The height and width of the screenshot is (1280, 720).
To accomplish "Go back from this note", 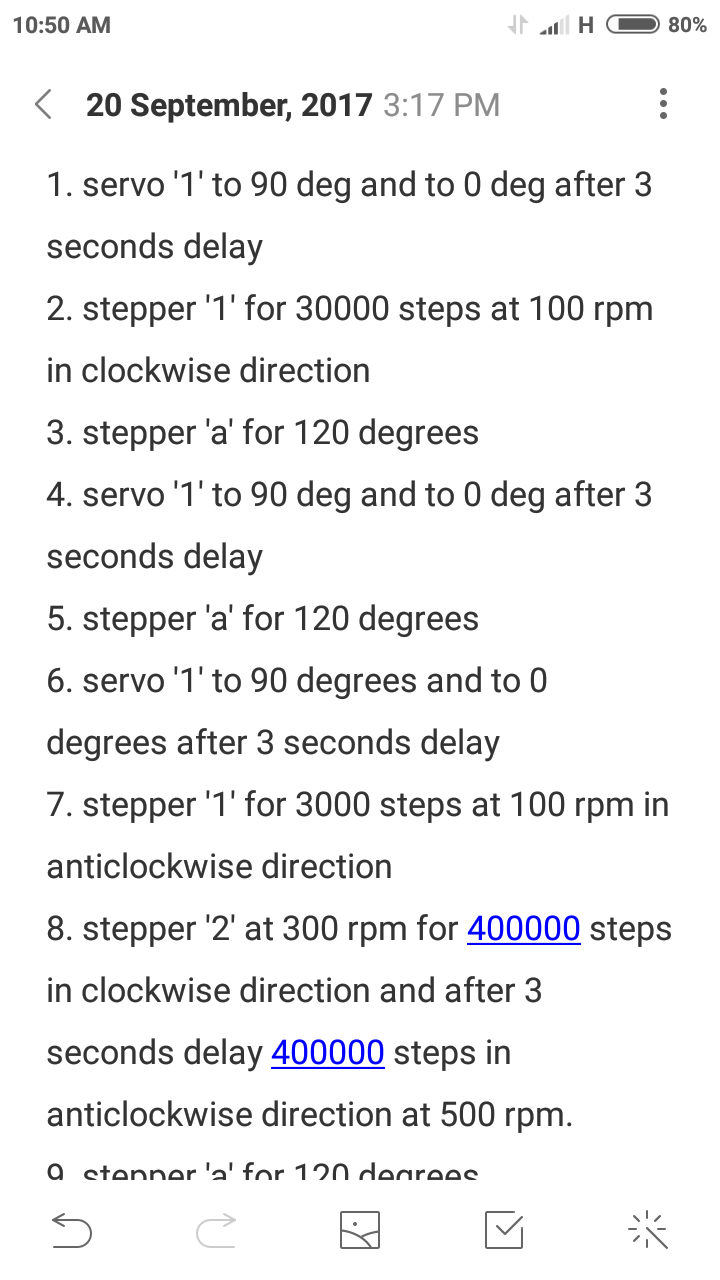I will pos(43,104).
